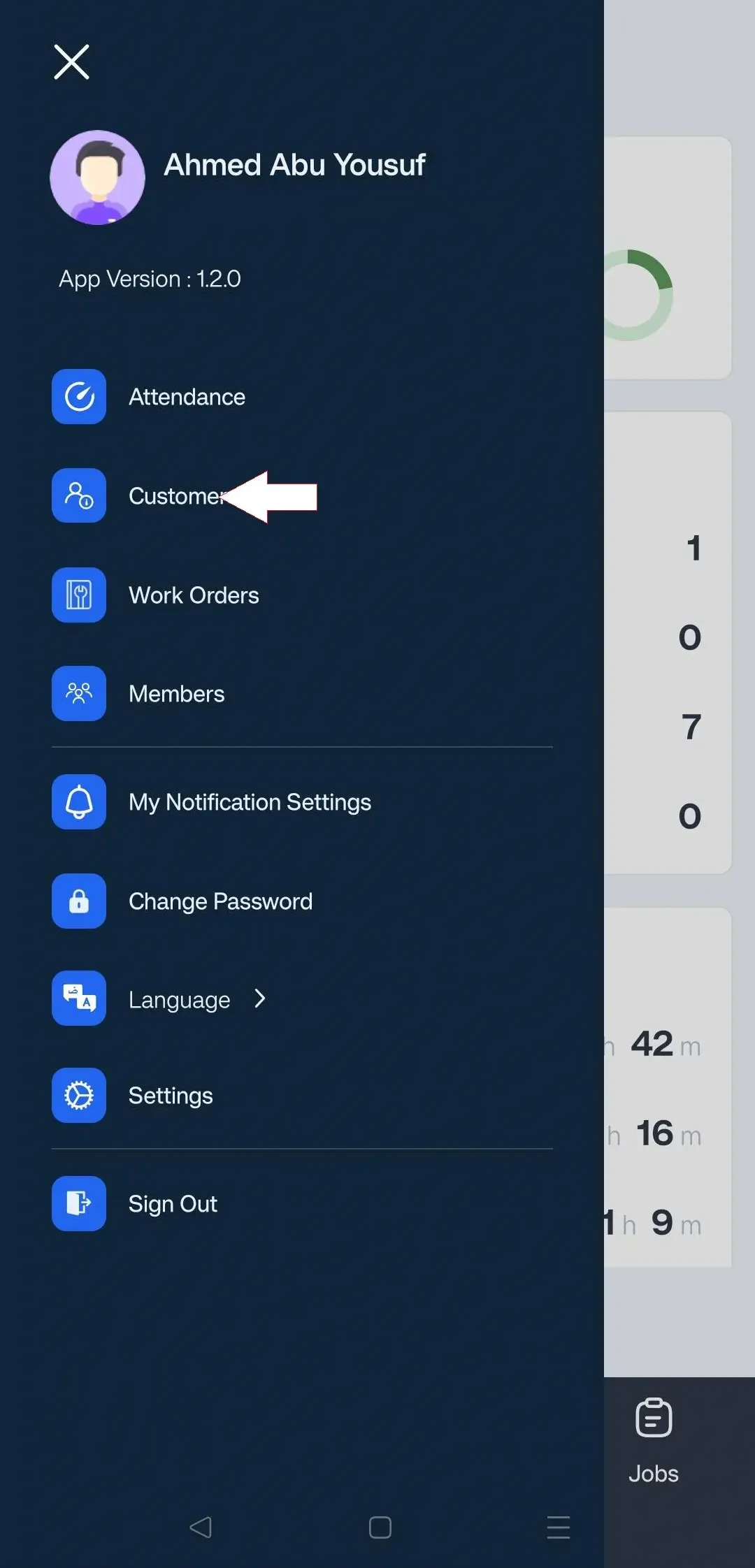Tap the system back button
755x1568 pixels.
tap(201, 1527)
